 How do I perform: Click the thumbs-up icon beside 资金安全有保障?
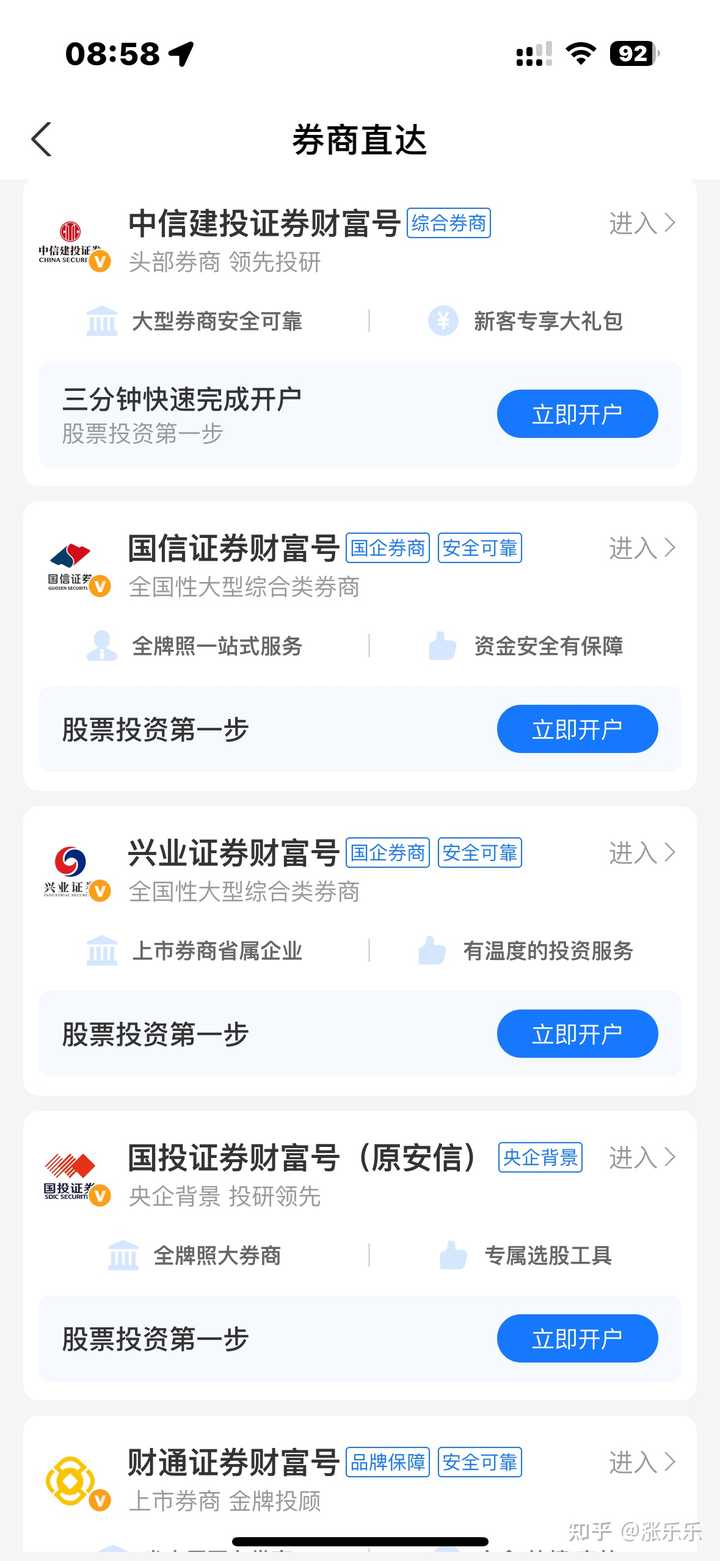pos(442,646)
